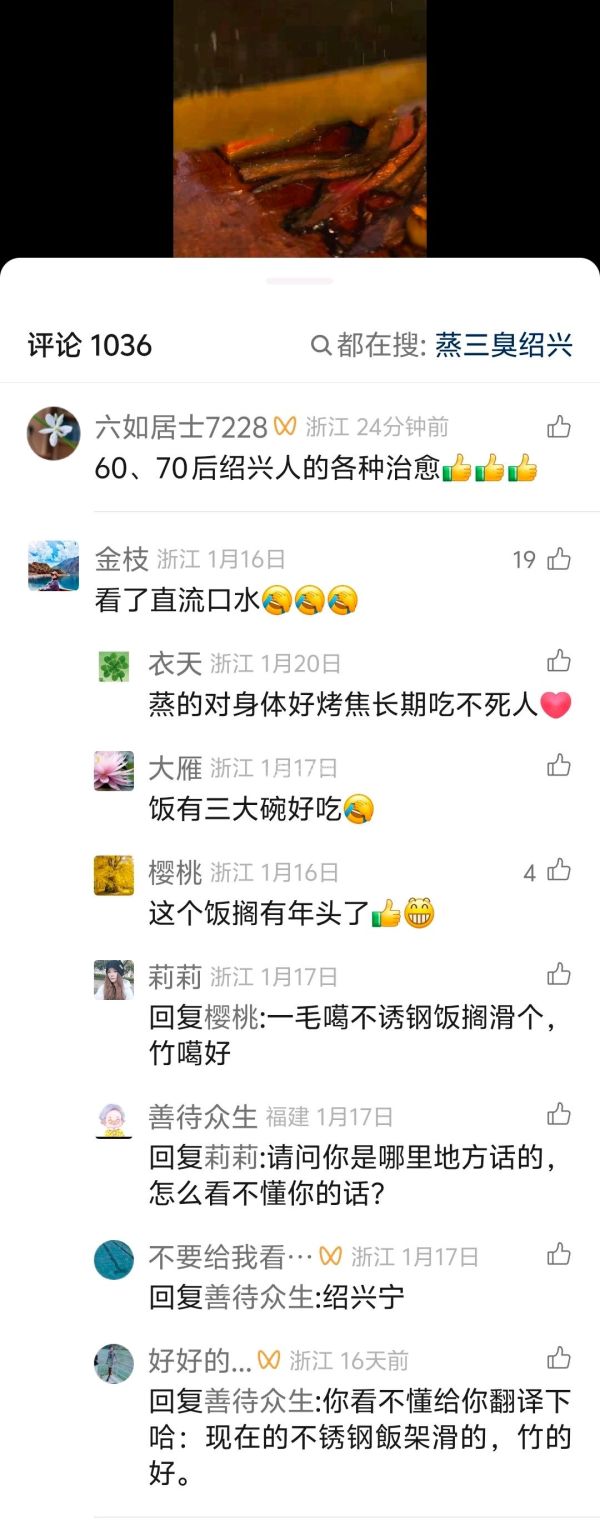
Task: Search trending term 蒸三臭绍兴
Action: (503, 346)
